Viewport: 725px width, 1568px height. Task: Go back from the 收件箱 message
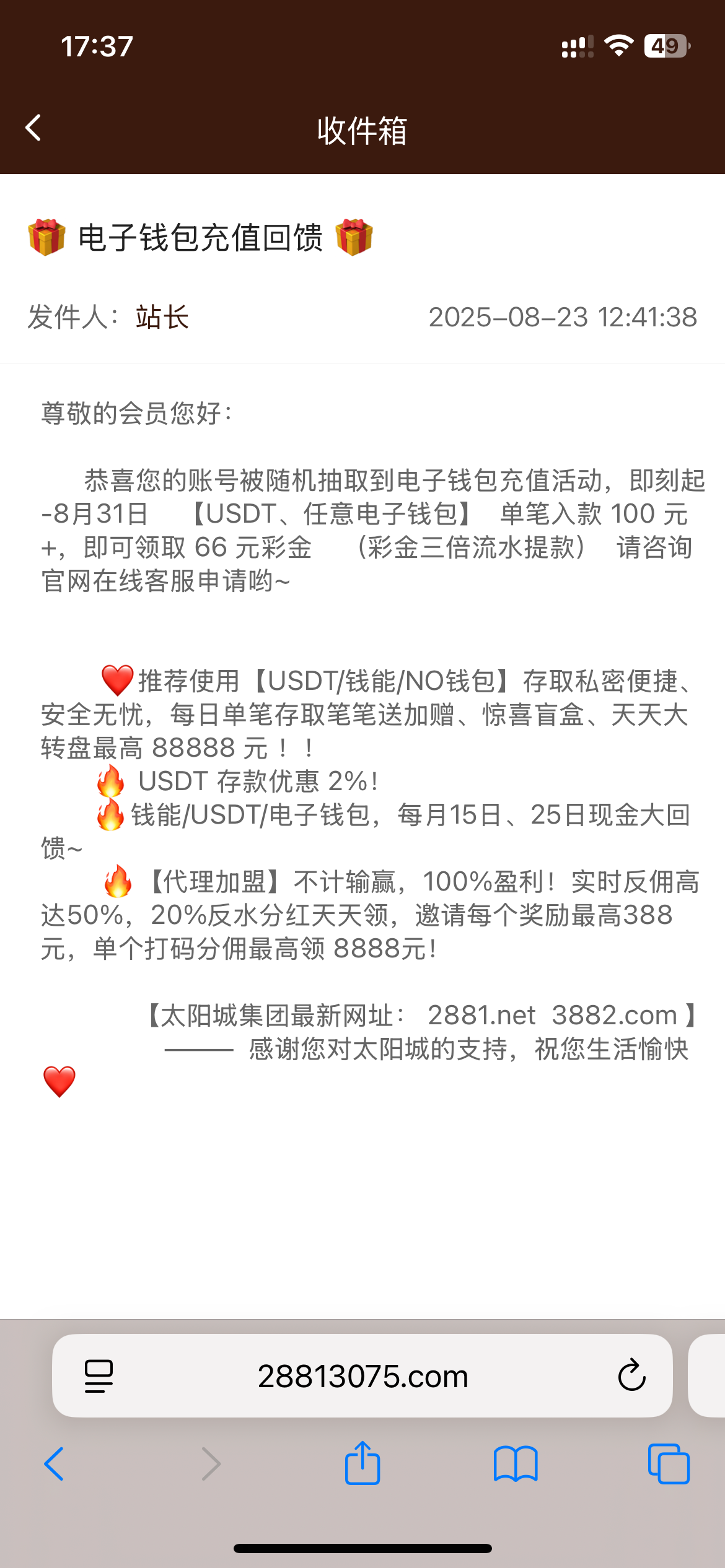pos(33,128)
